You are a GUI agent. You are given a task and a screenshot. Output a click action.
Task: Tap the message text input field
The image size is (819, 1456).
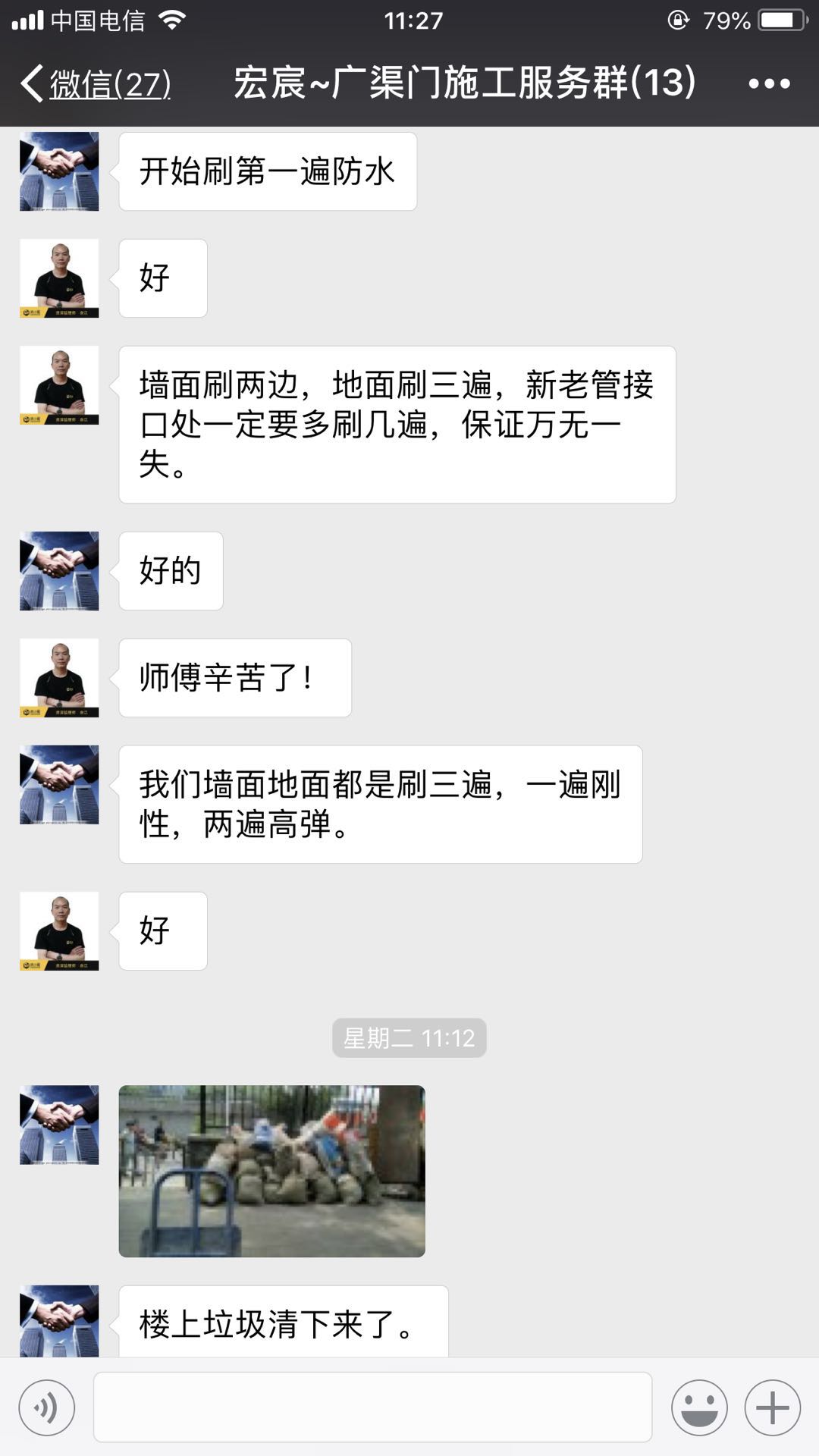(372, 1407)
